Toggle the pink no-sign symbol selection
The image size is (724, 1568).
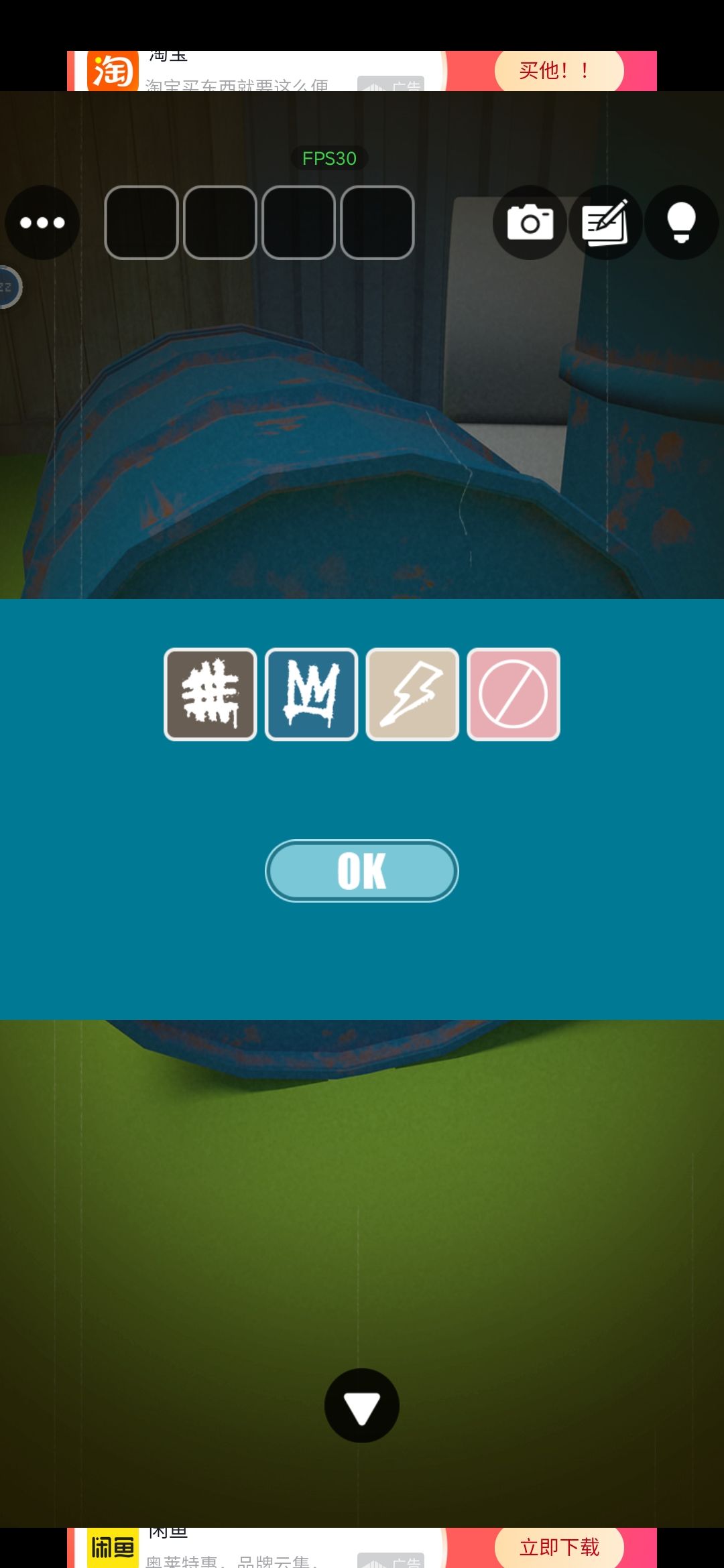click(x=512, y=694)
